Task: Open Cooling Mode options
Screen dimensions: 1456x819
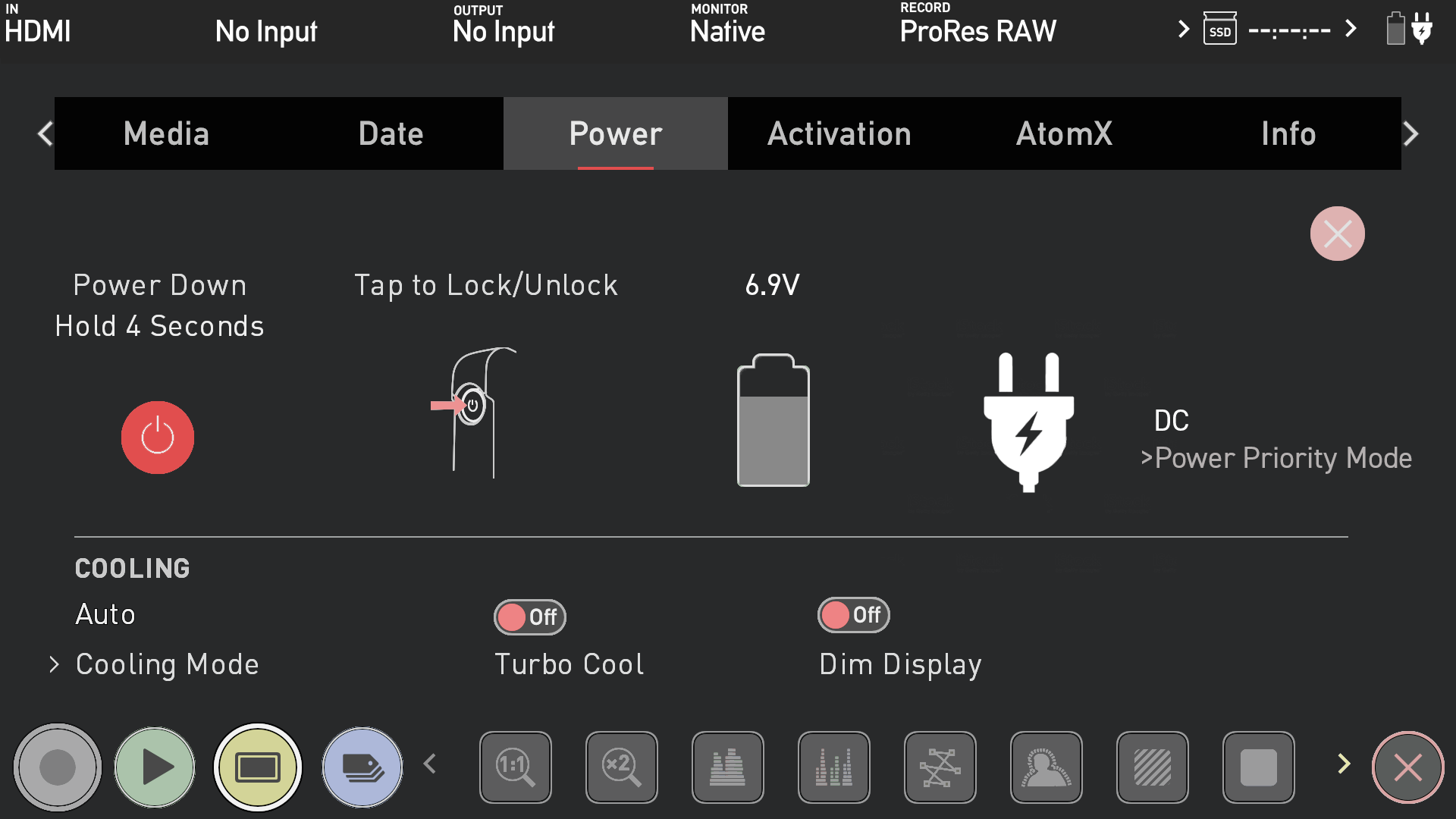Action: 167,664
